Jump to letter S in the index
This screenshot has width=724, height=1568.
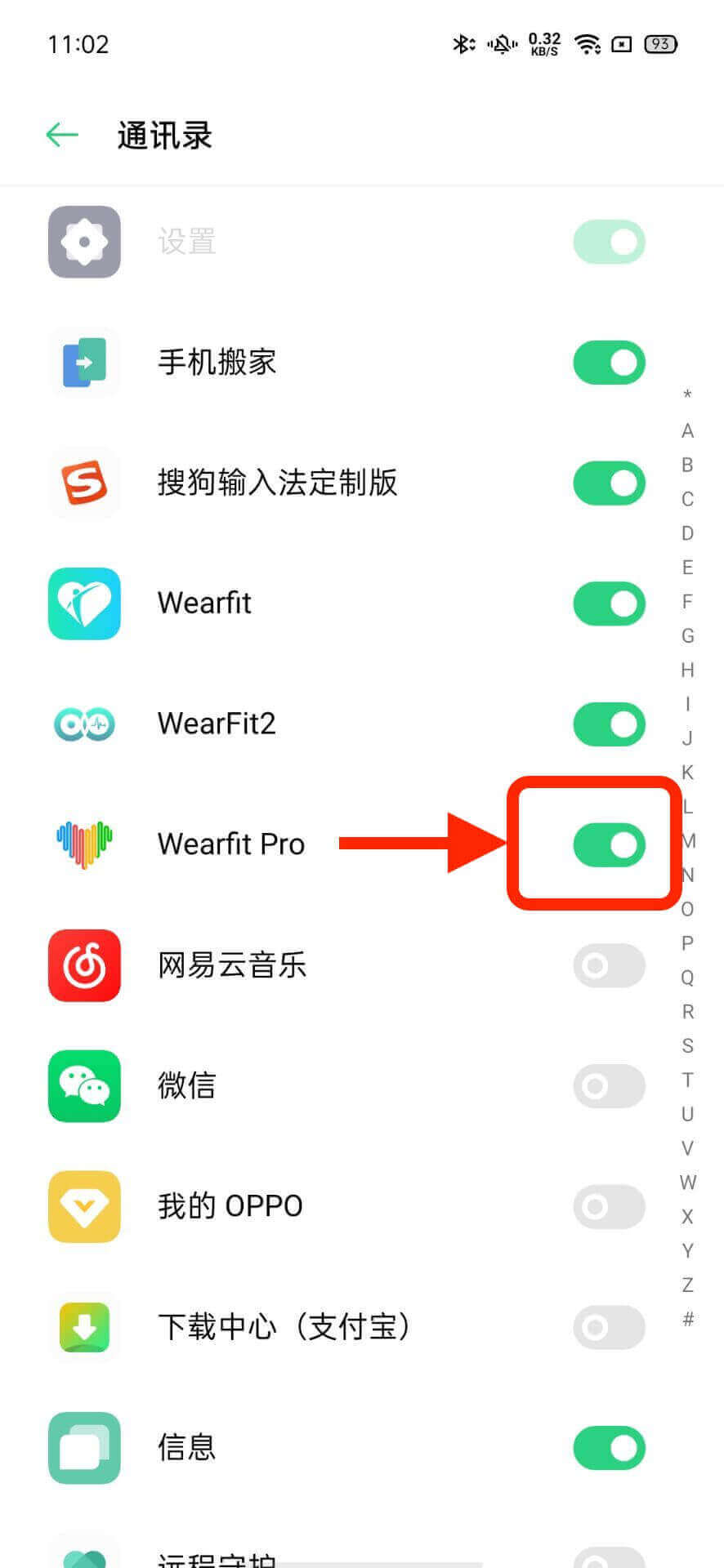[687, 1045]
